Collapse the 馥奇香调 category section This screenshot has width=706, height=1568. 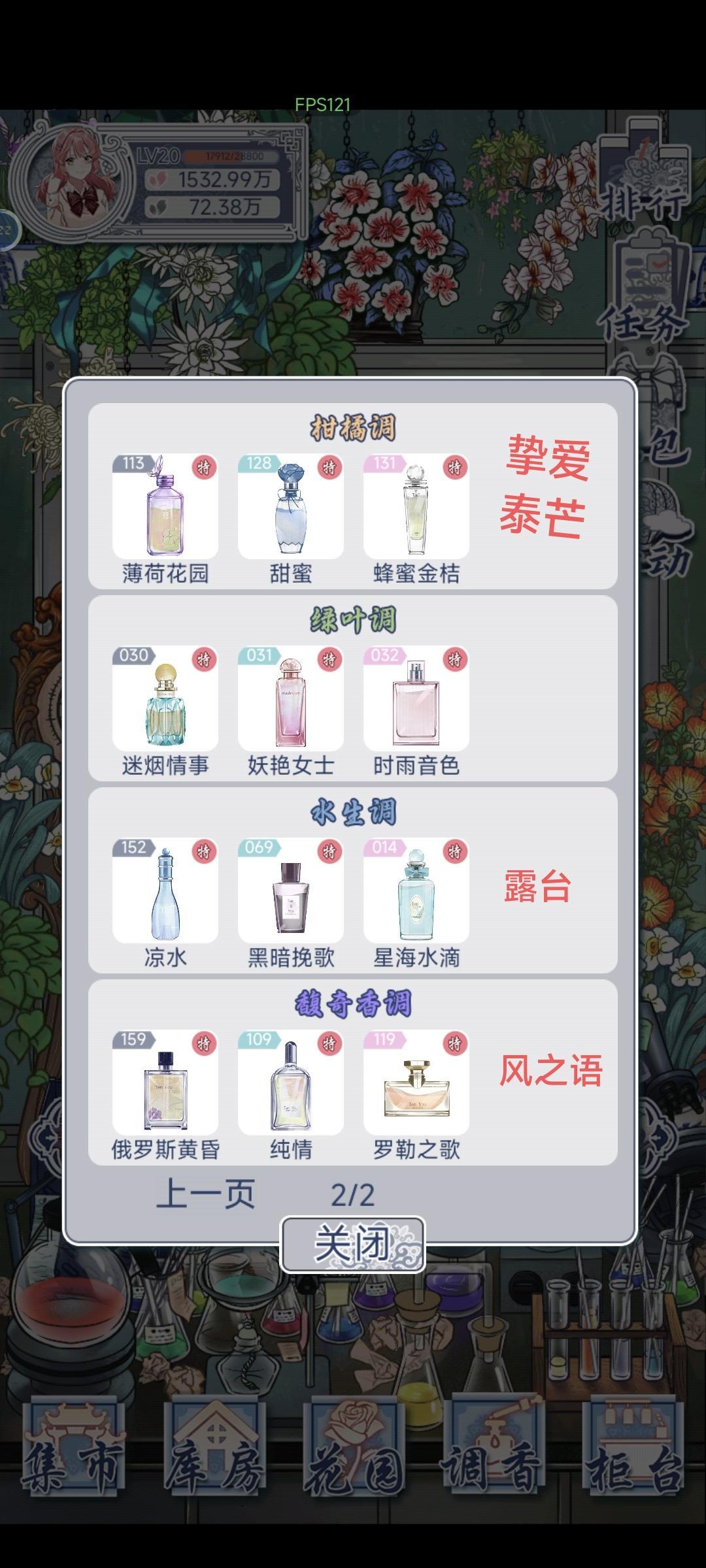(353, 1002)
